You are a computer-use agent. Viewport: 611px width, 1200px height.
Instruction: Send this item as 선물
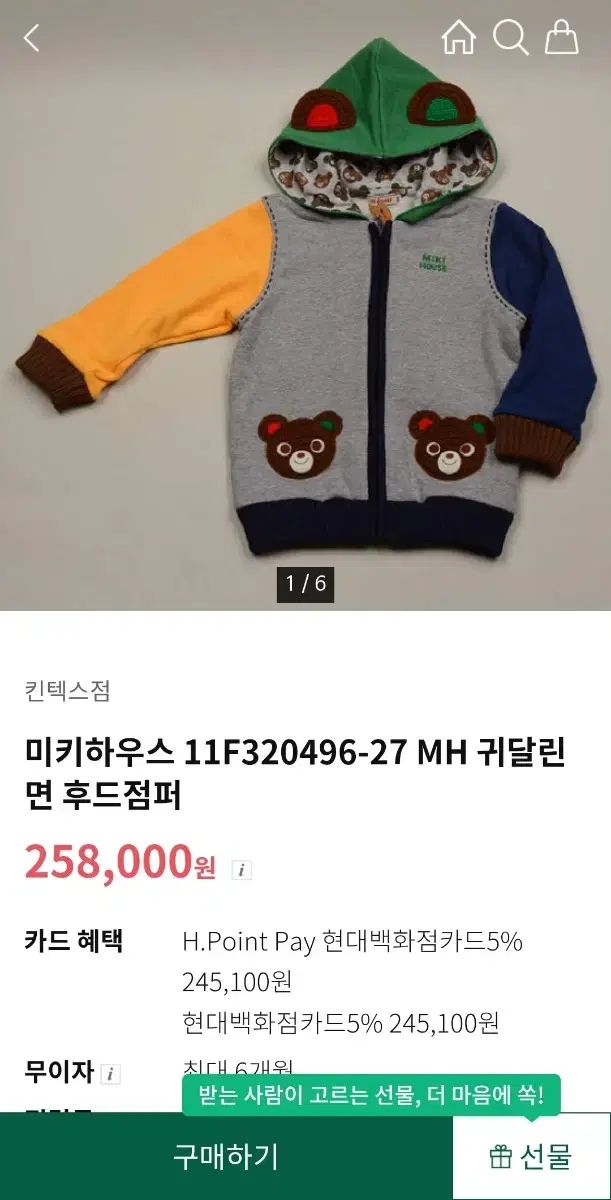[531, 1156]
